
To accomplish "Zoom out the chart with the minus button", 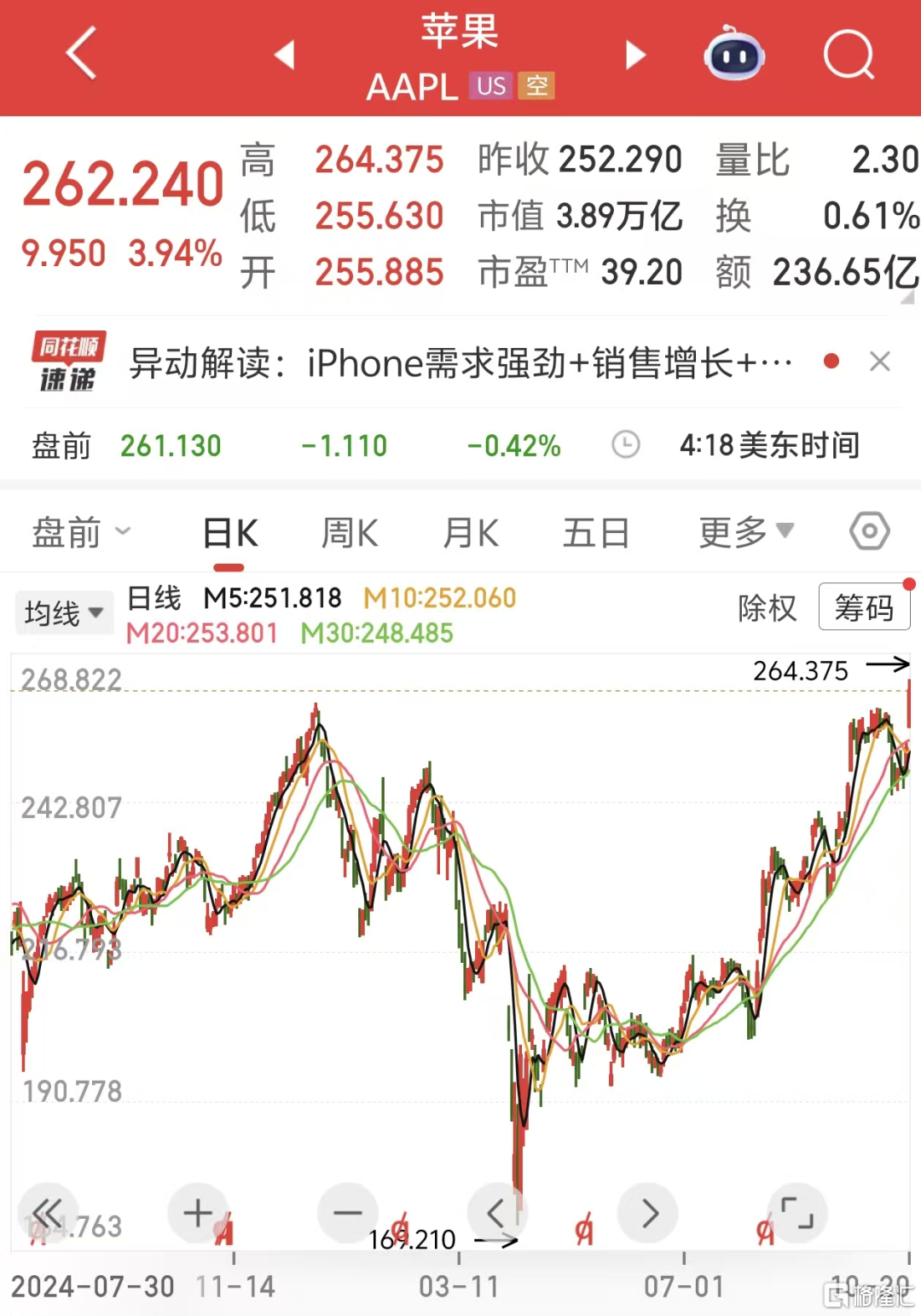I will click(348, 1212).
